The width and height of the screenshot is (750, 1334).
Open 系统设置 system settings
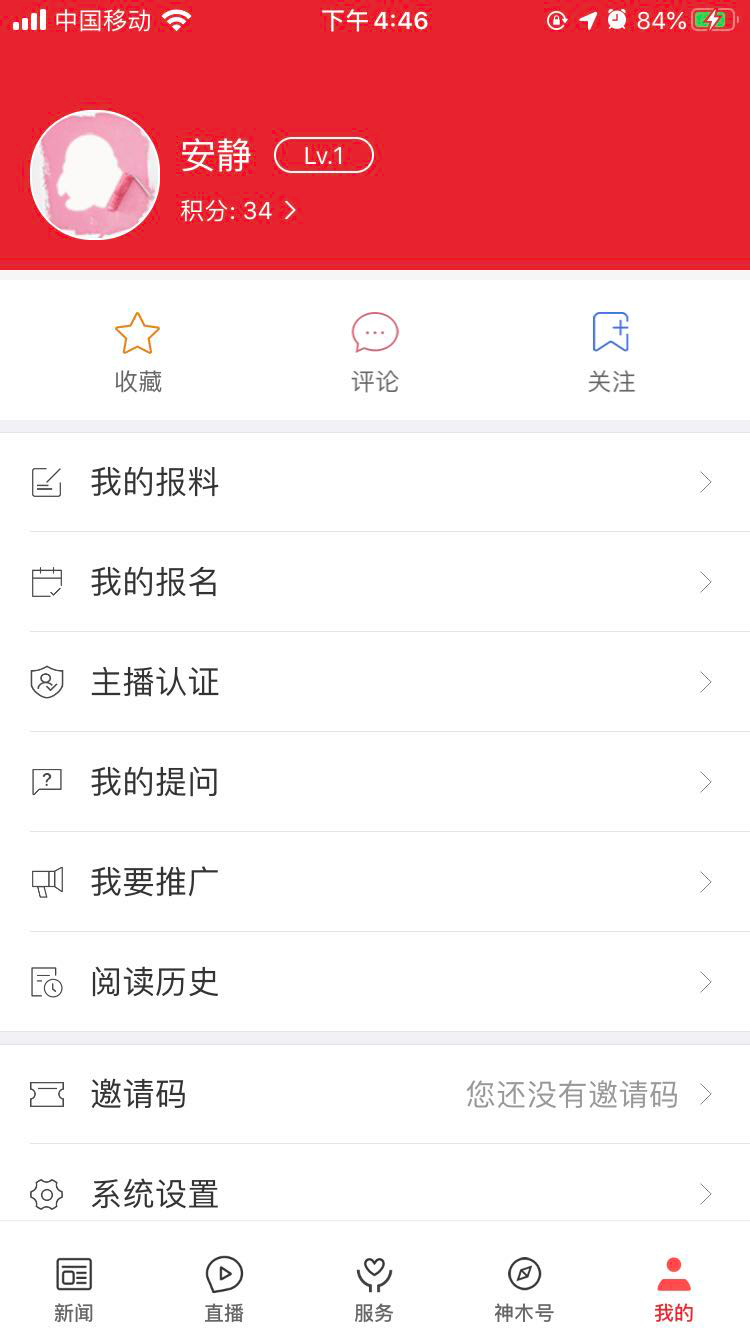pyautogui.click(x=375, y=1193)
